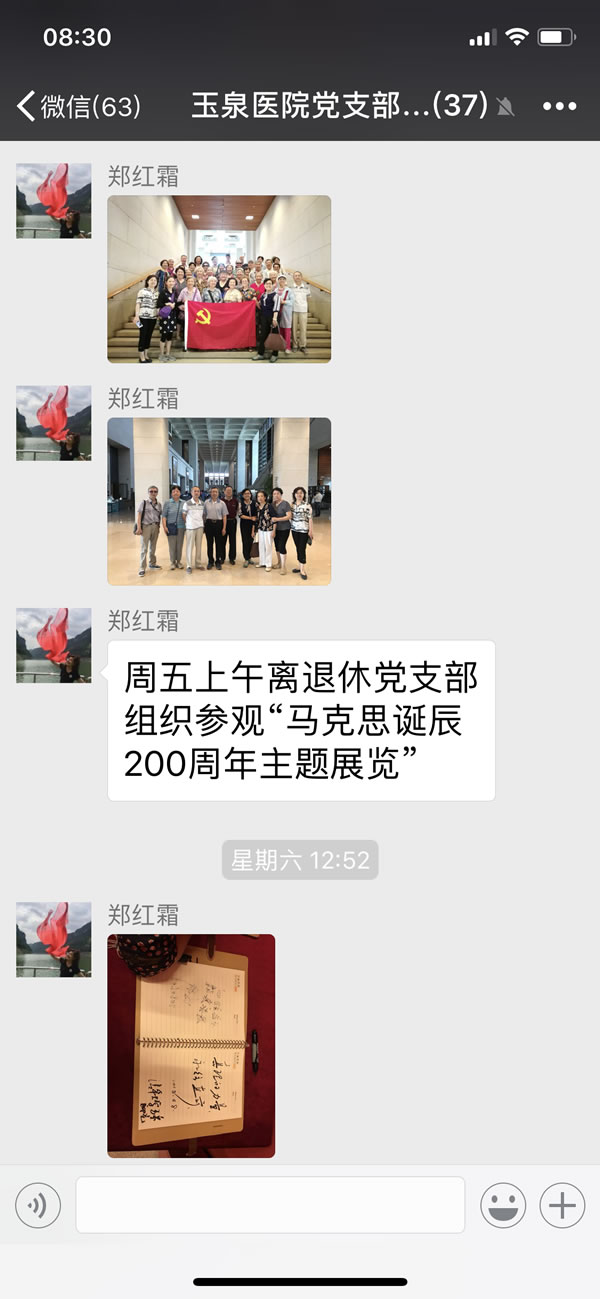Open the emoji sticker picker
The width and height of the screenshot is (600, 1299).
click(x=503, y=1205)
